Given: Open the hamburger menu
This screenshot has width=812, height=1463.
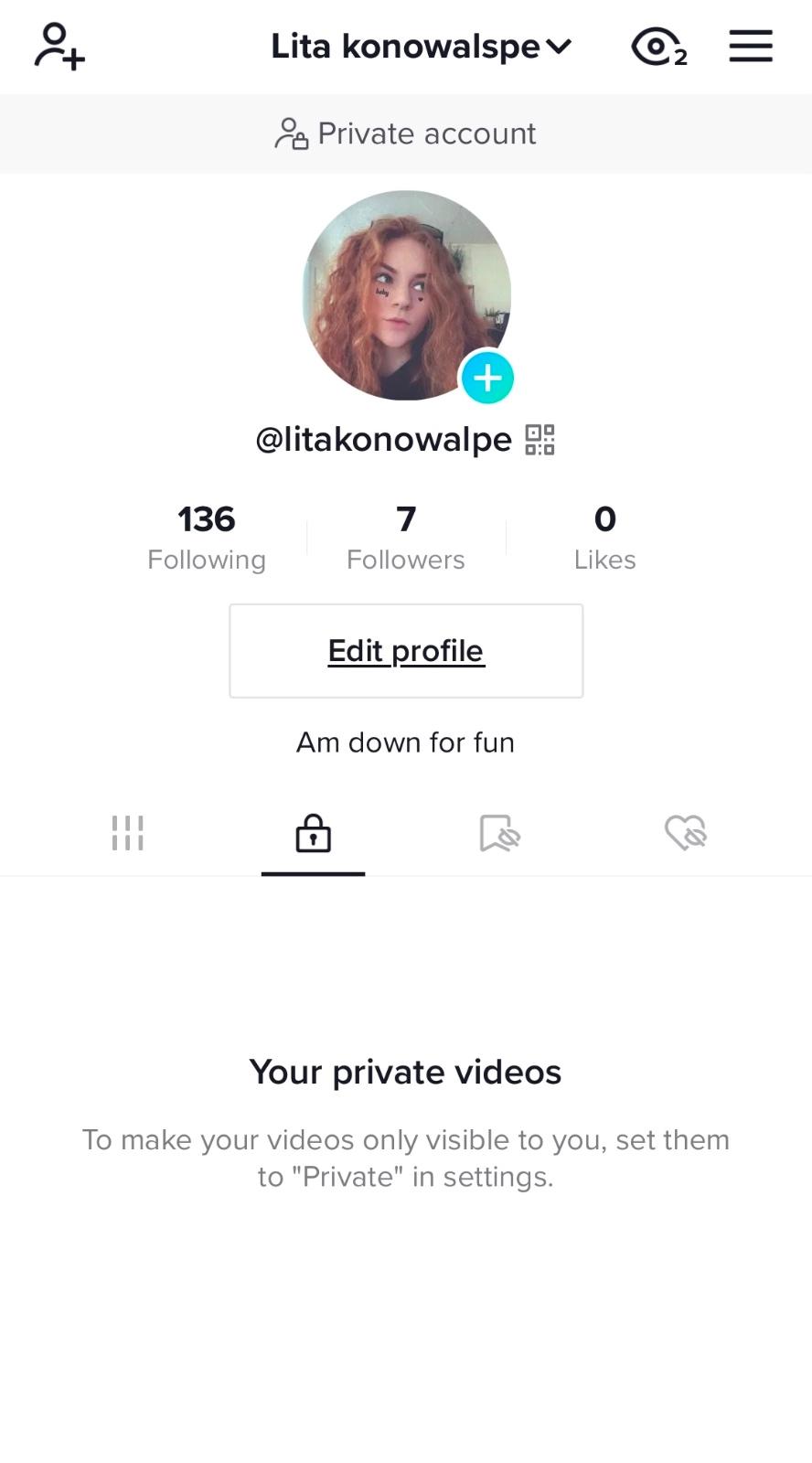Looking at the screenshot, I should tap(751, 47).
